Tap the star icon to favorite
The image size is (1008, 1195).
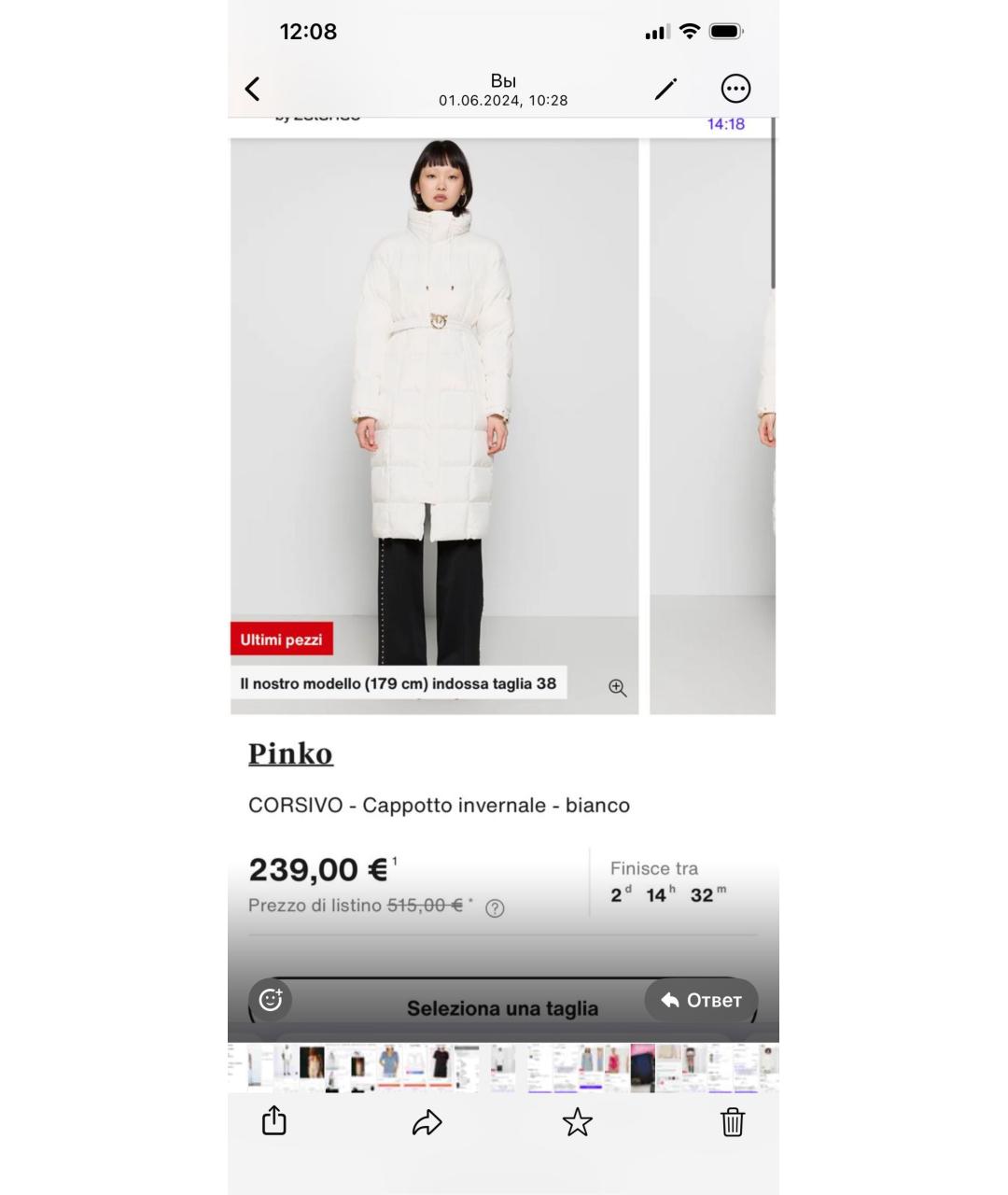[578, 1123]
